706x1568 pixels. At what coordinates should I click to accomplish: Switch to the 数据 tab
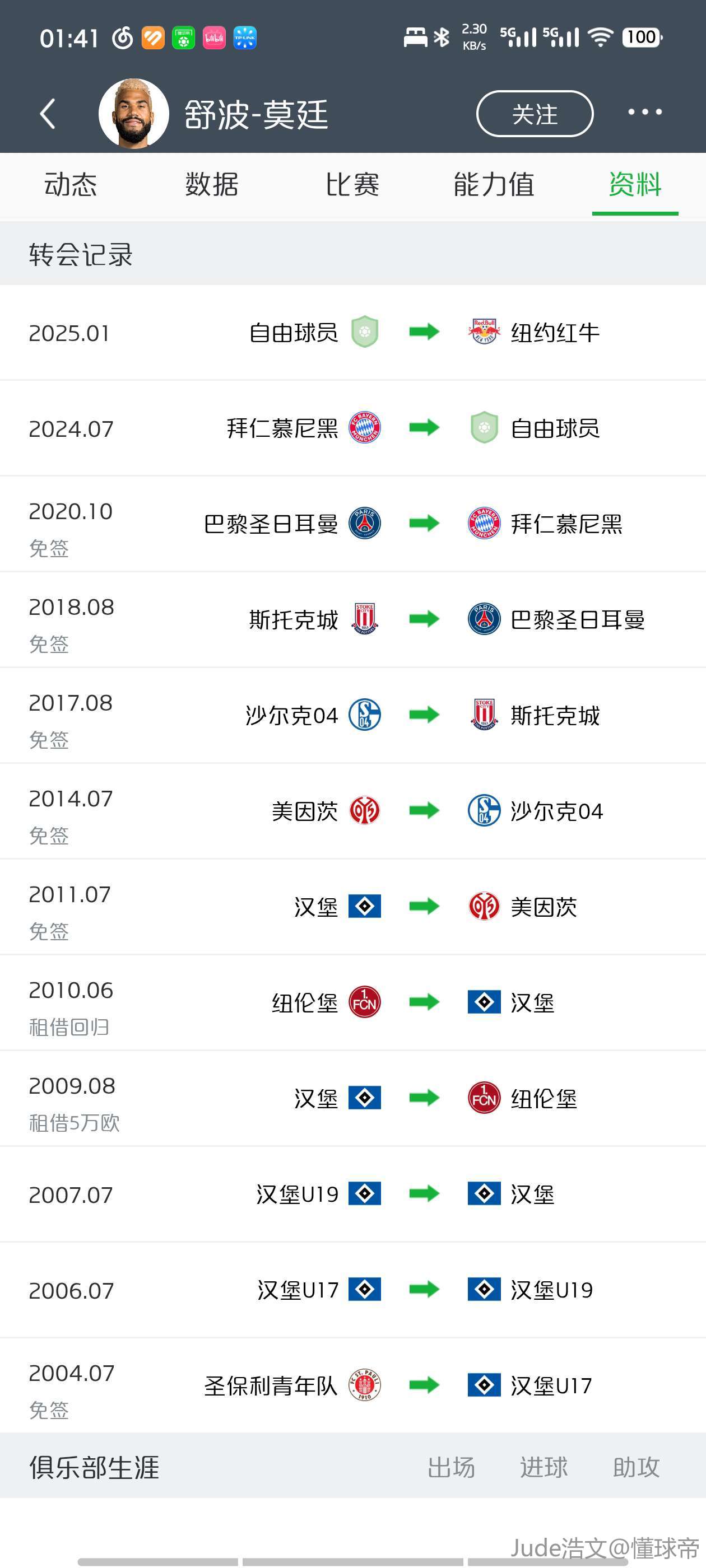point(211,184)
